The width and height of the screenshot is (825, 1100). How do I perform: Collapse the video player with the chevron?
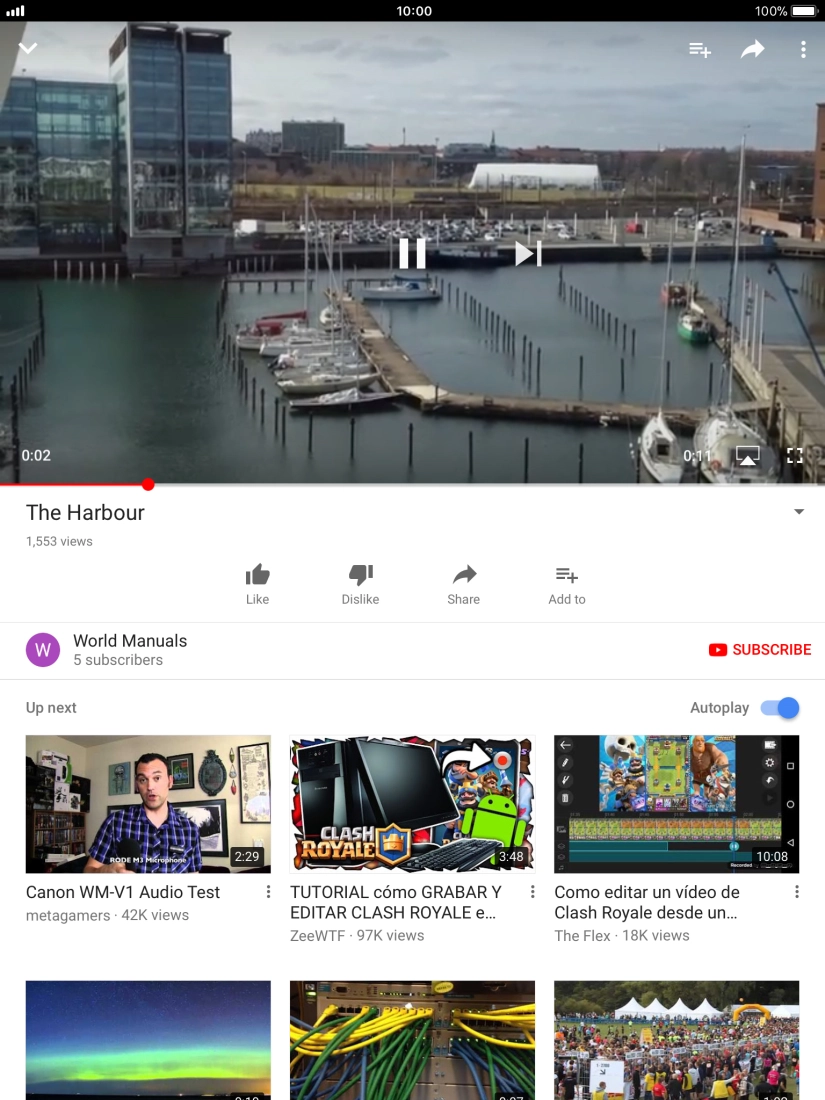[27, 48]
